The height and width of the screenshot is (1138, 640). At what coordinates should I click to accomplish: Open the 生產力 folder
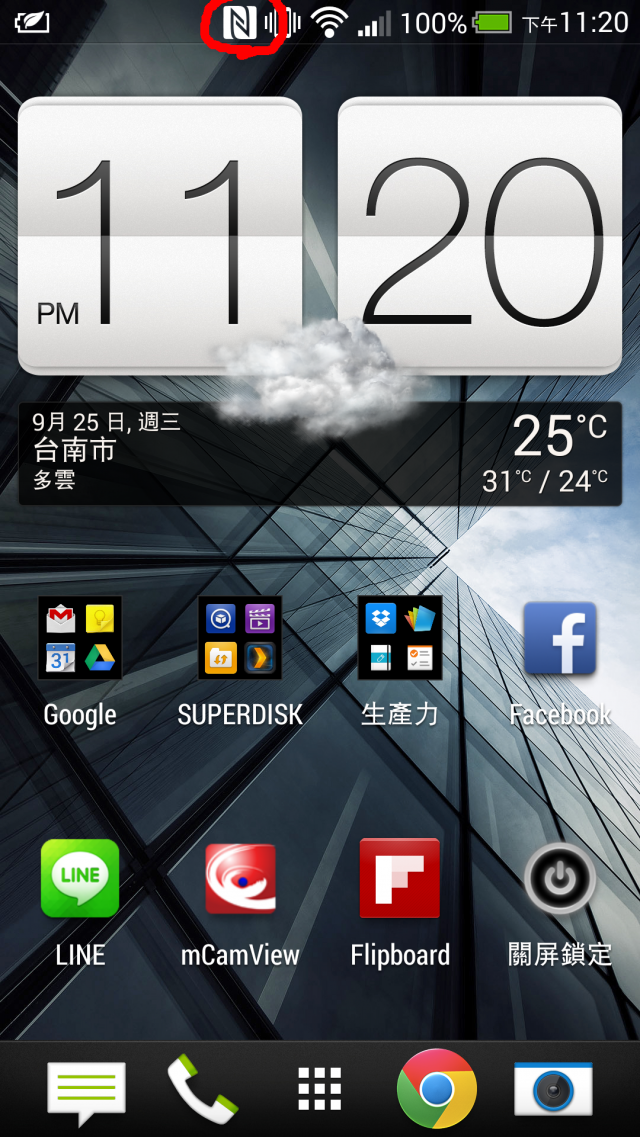point(400,639)
